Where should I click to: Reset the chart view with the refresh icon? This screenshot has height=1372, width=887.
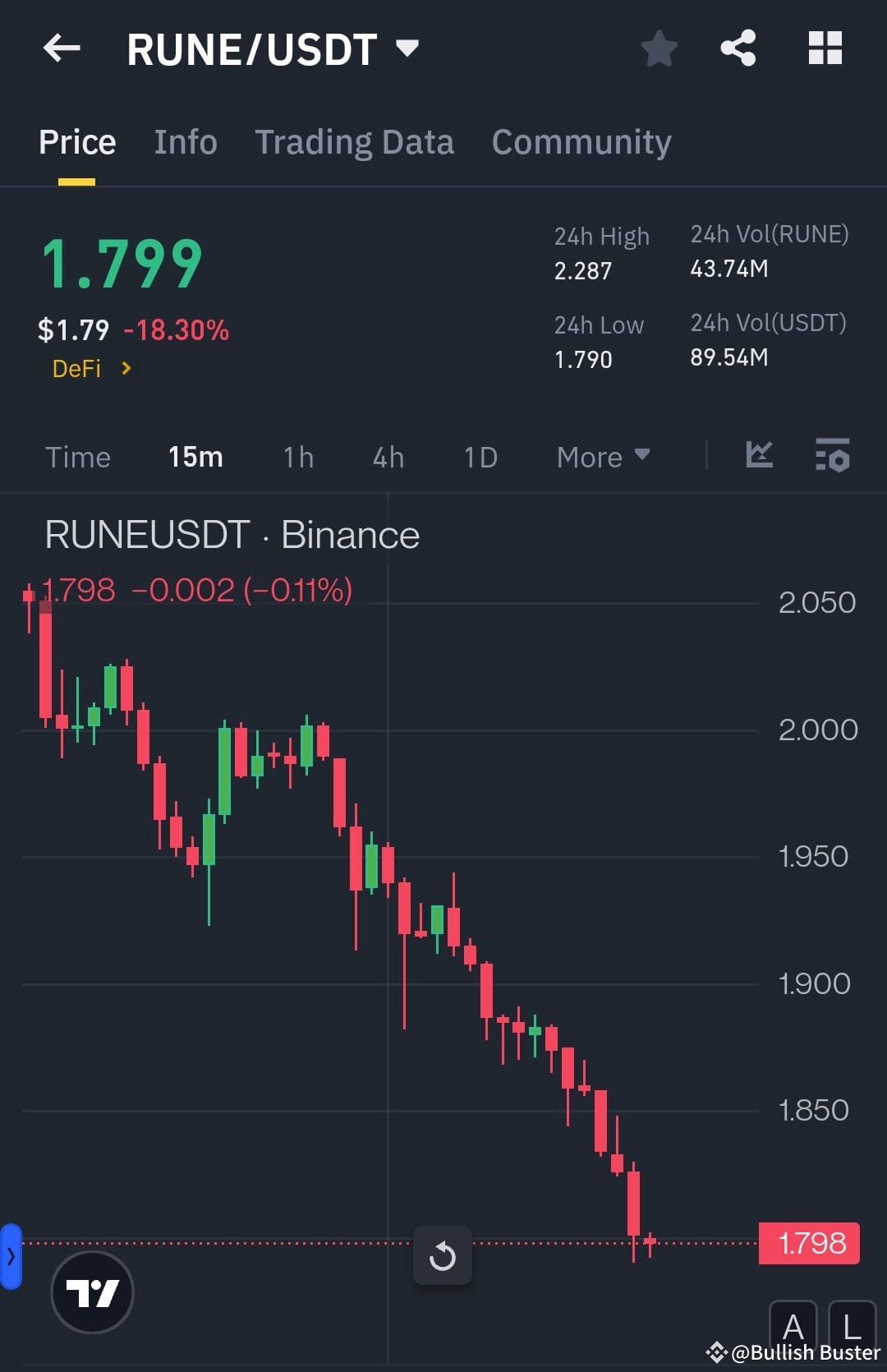coord(443,1255)
